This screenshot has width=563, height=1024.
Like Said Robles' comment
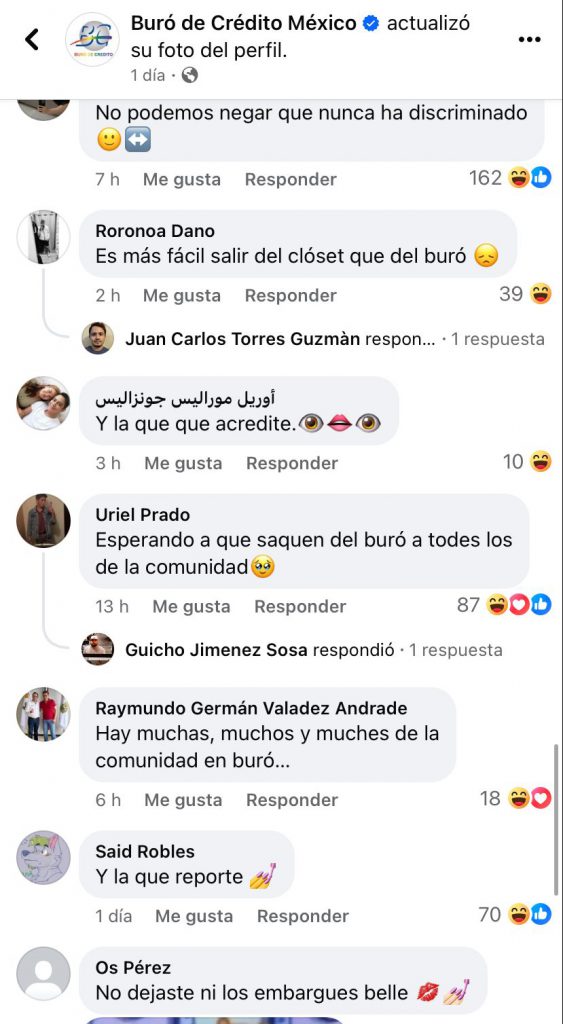194,916
